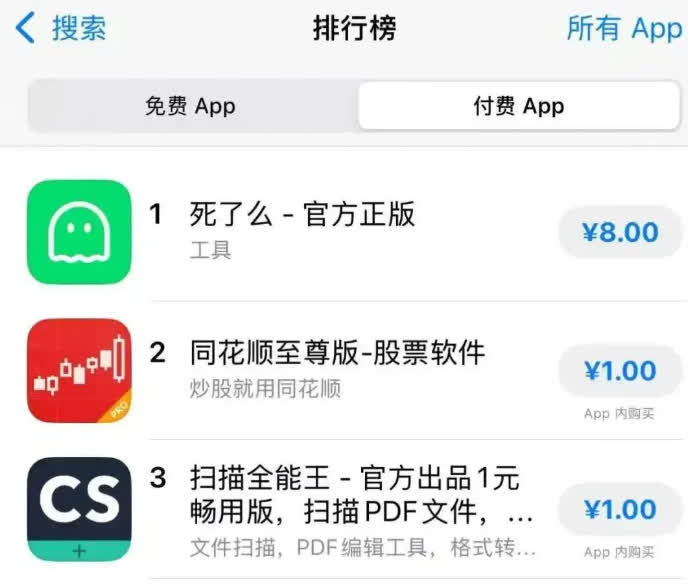Open the 所有 App filter
The width and height of the screenshot is (689, 585).
(x=623, y=28)
